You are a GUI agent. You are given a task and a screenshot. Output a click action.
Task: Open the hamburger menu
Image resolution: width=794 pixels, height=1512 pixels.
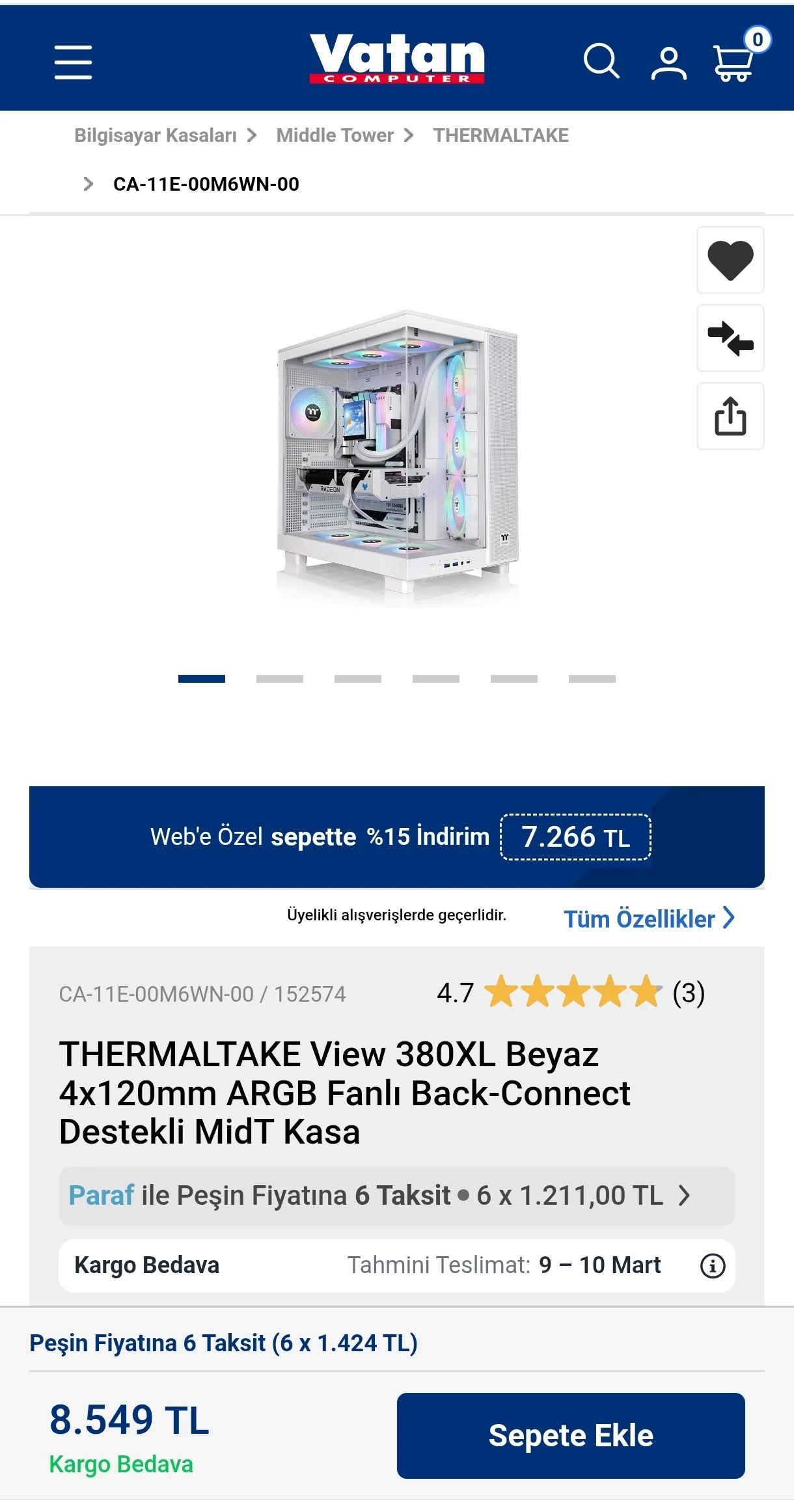[73, 62]
